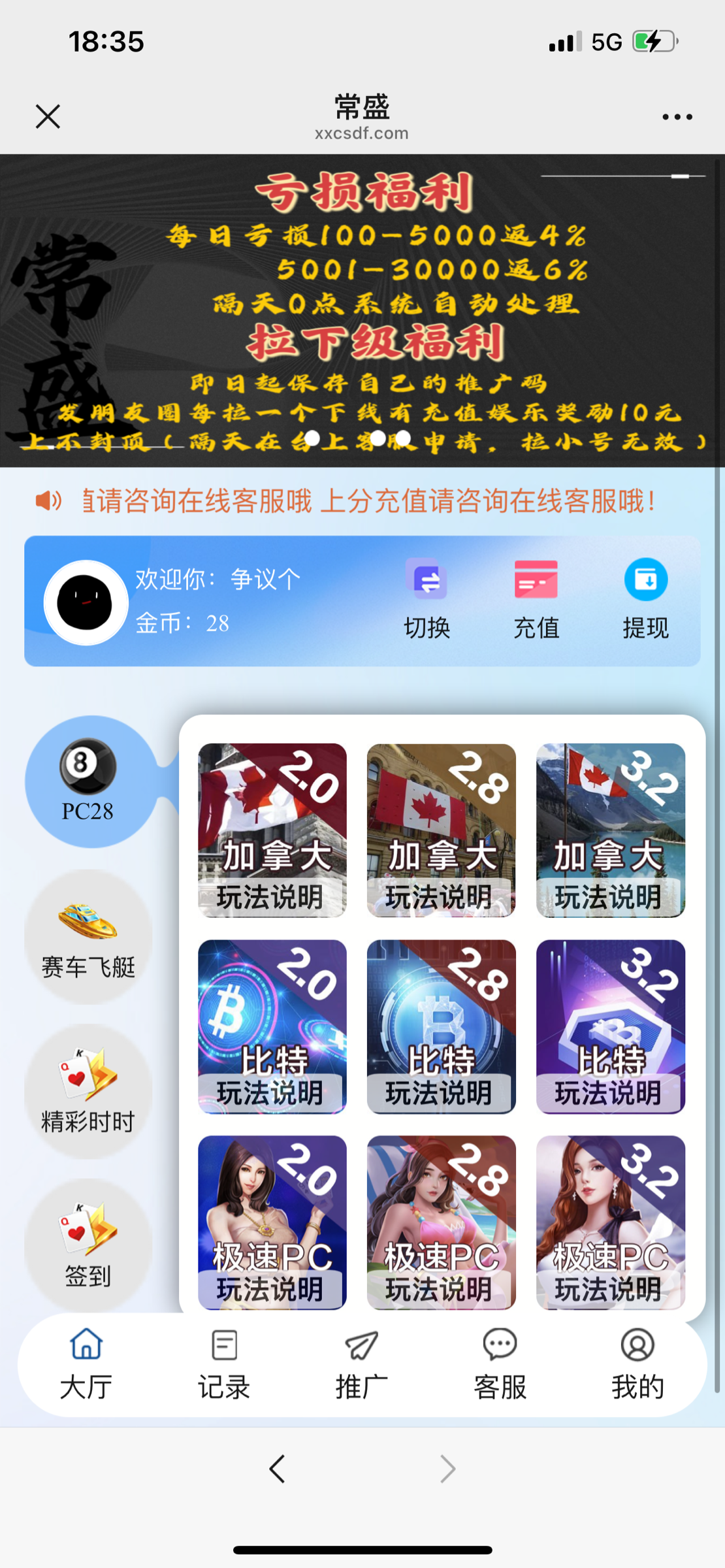This screenshot has height=1568, width=725.
Task: Close the 常盛 web page
Action: [48, 117]
